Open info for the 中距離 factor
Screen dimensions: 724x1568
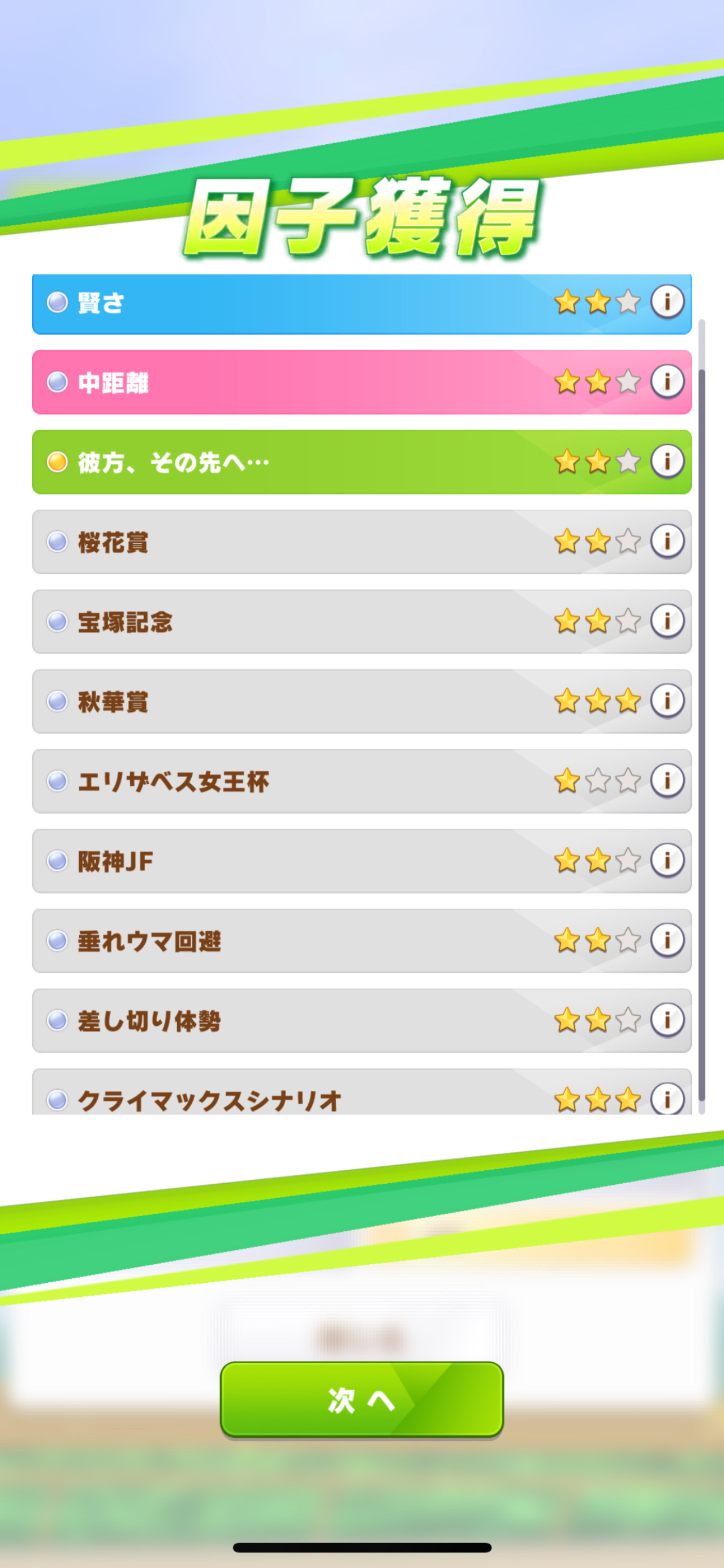coord(667,381)
